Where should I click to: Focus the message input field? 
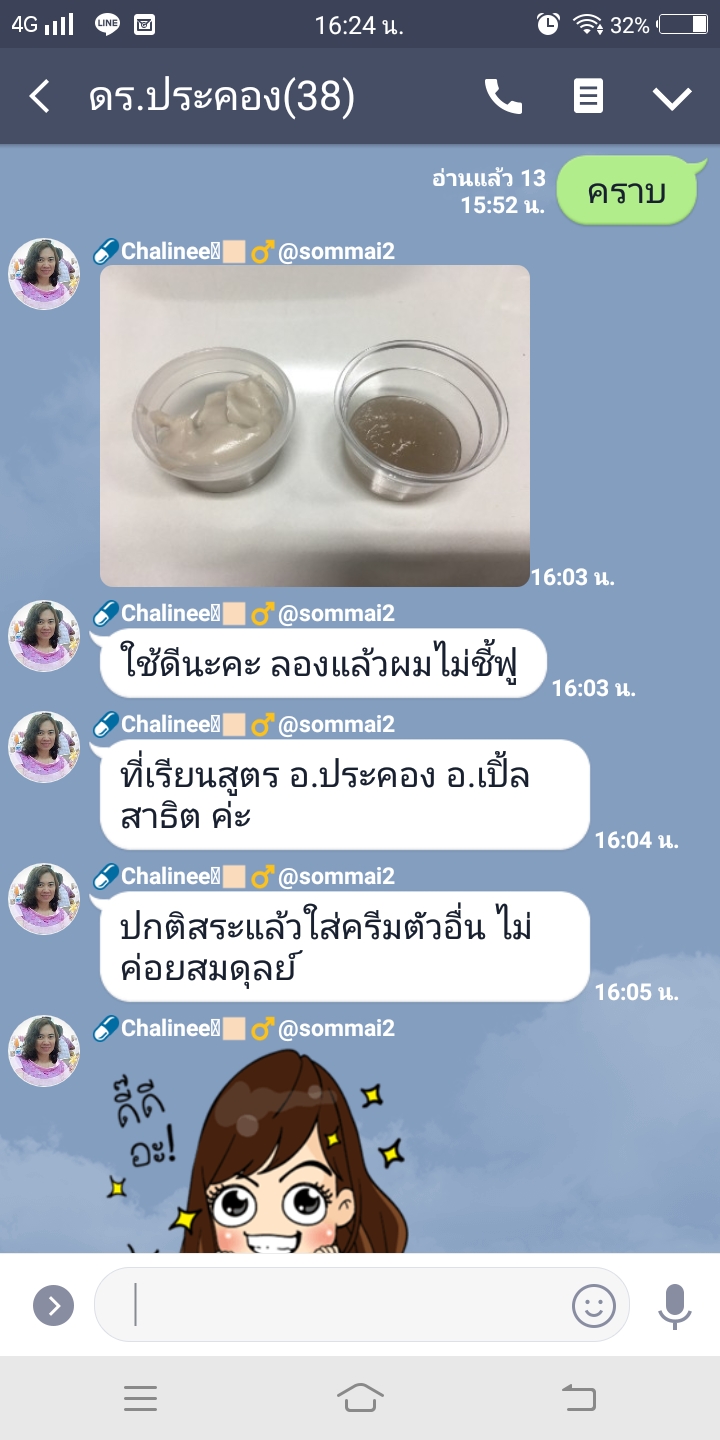(340, 1305)
